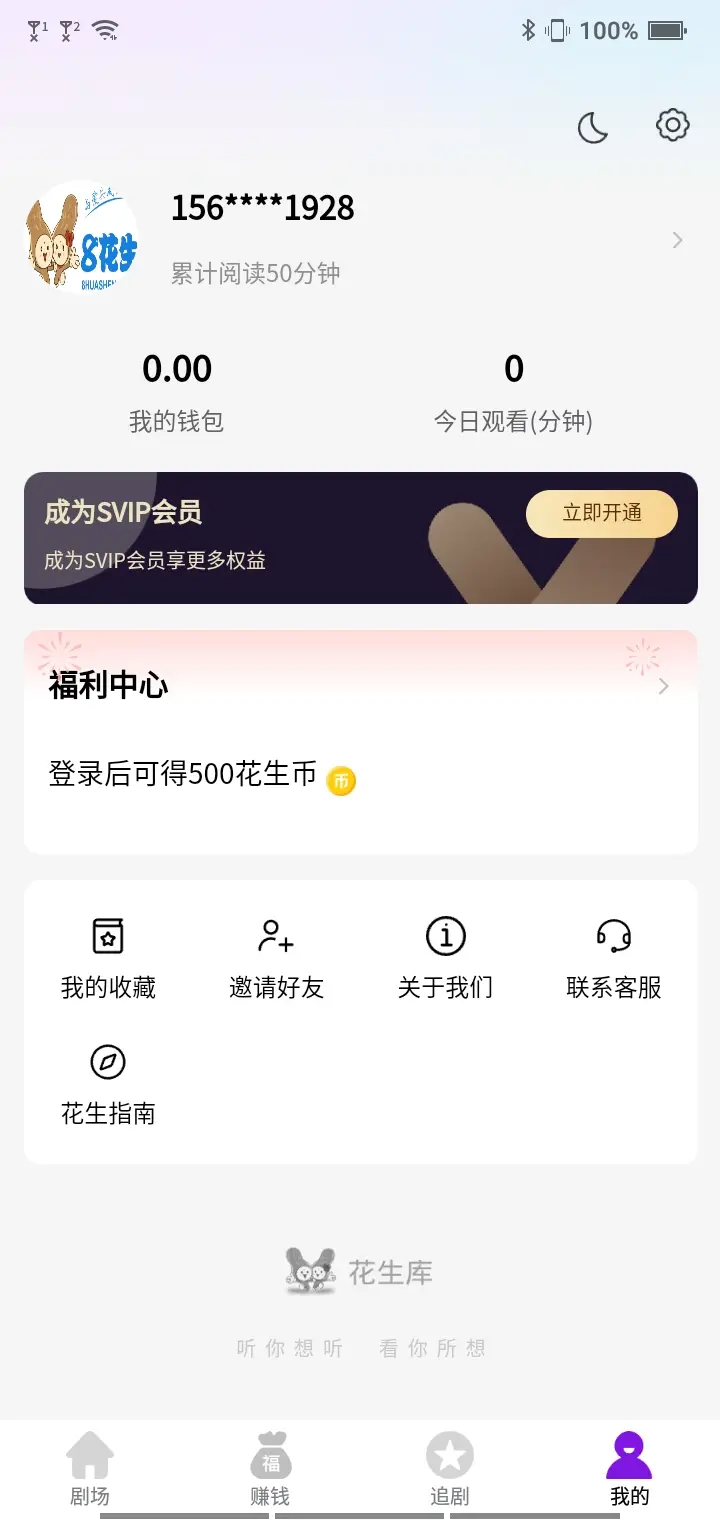Switch to the 赚钱 tab
Image resolution: width=720 pixels, height=1520 pixels.
click(270, 1468)
